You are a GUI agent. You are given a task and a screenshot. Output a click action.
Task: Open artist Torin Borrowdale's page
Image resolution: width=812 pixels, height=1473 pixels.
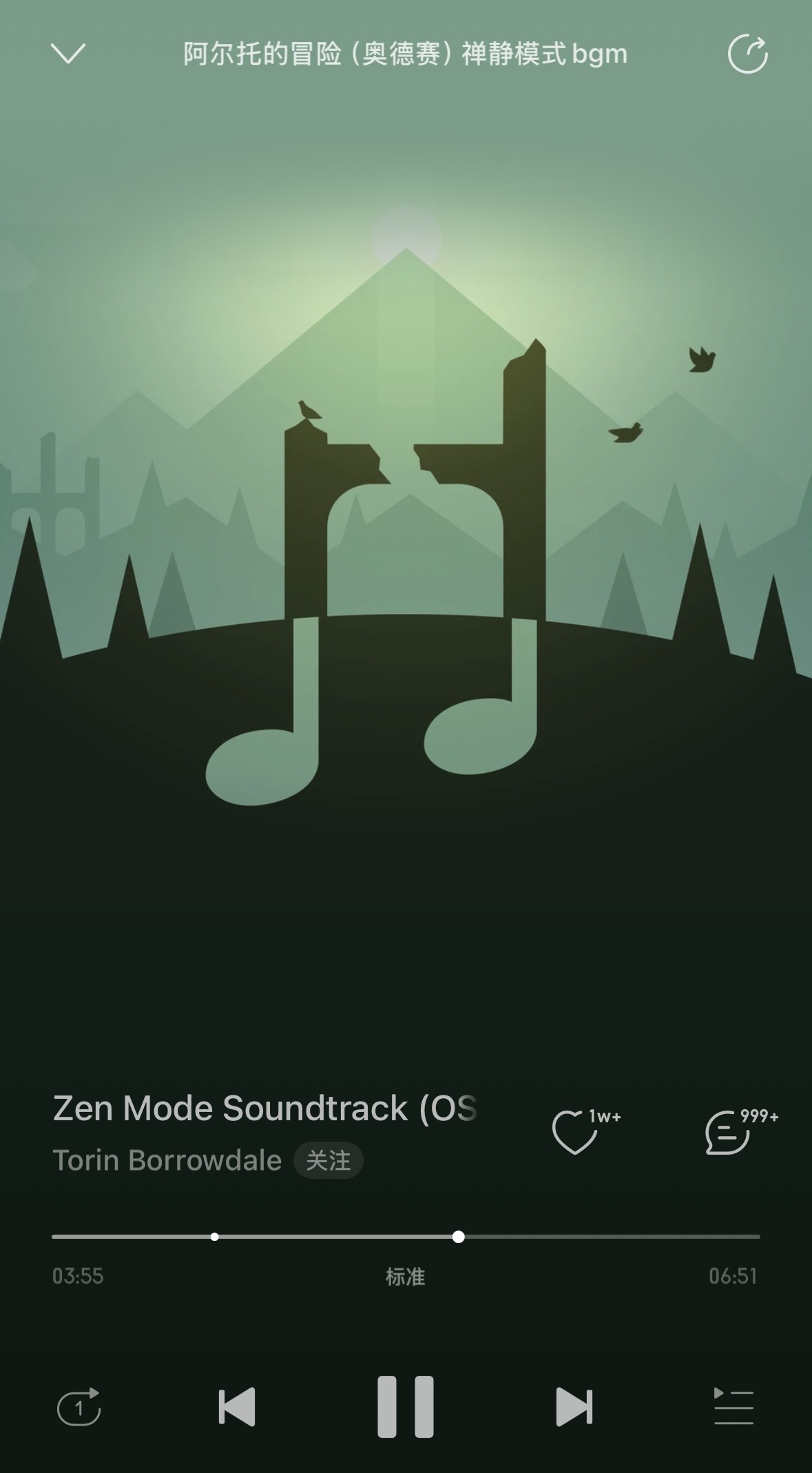[x=167, y=1161]
